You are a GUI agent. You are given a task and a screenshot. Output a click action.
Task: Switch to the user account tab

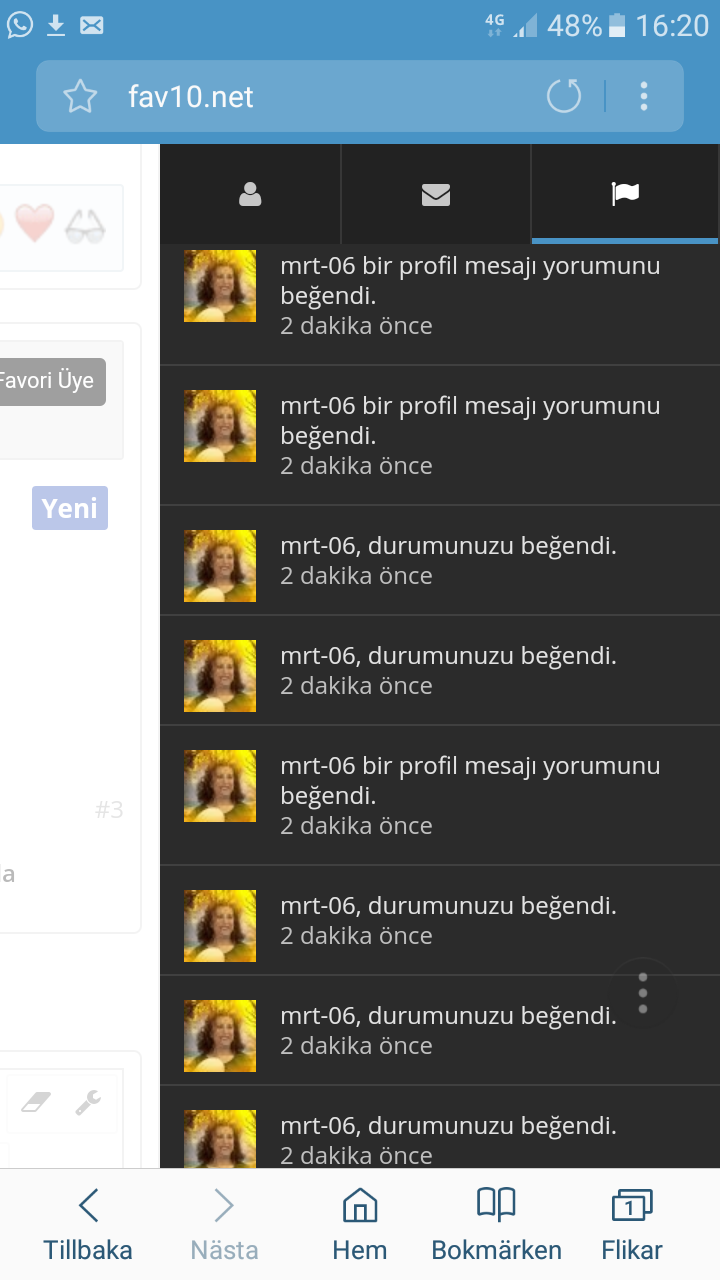point(250,194)
